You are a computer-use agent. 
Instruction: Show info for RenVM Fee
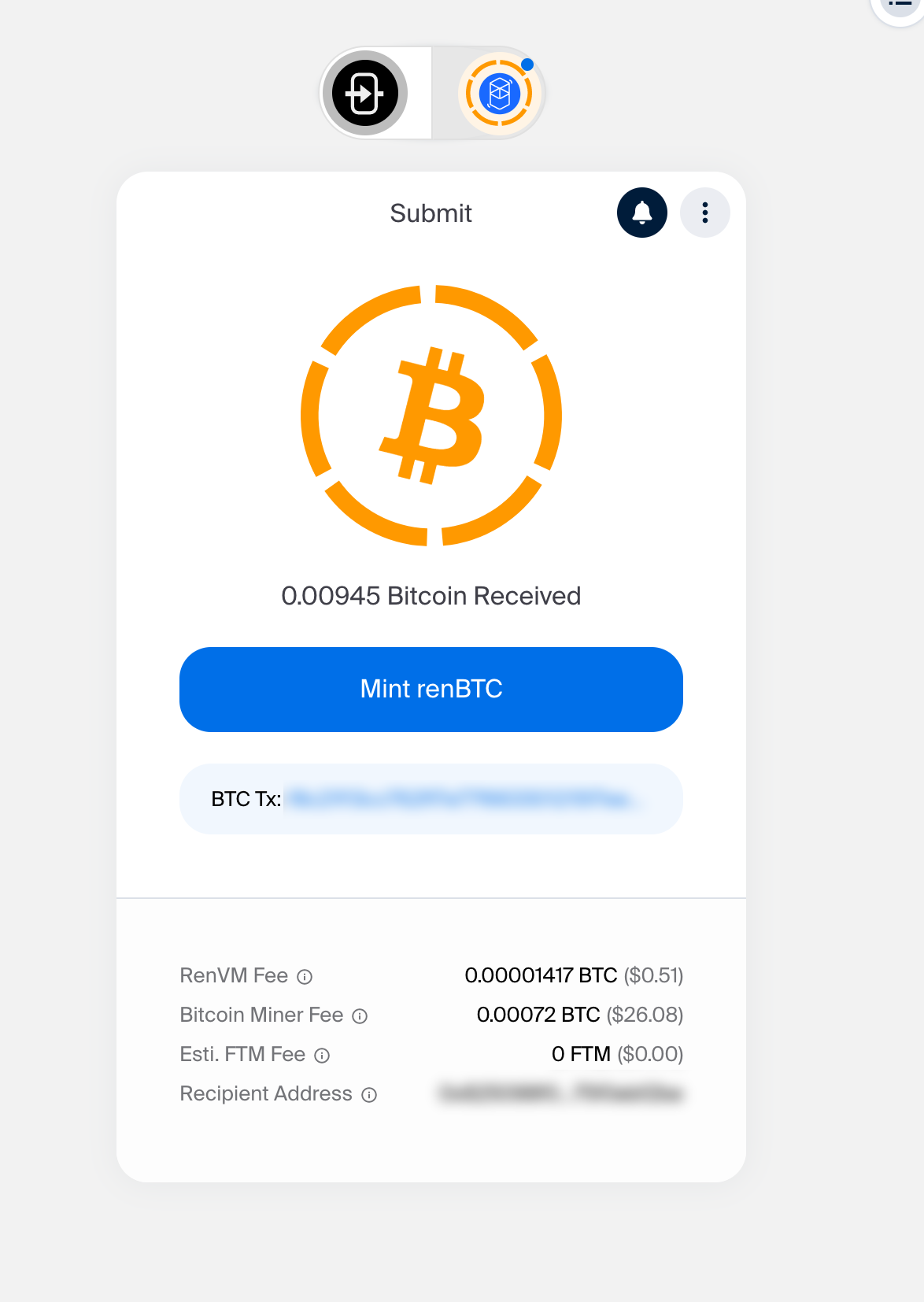(x=305, y=977)
